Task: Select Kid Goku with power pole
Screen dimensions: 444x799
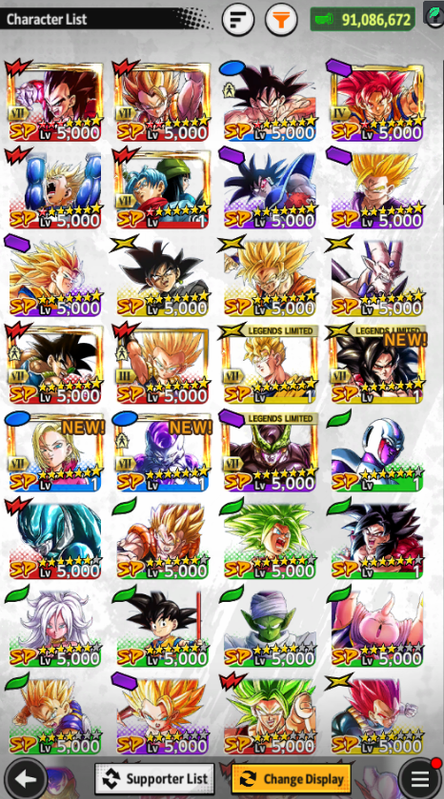Action: click(163, 628)
